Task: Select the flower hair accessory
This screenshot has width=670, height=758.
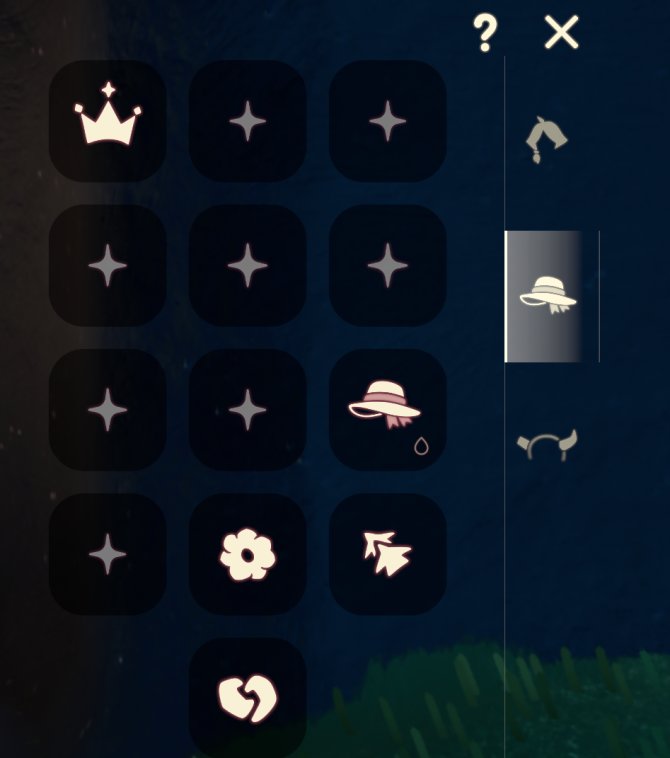Action: click(x=247, y=554)
